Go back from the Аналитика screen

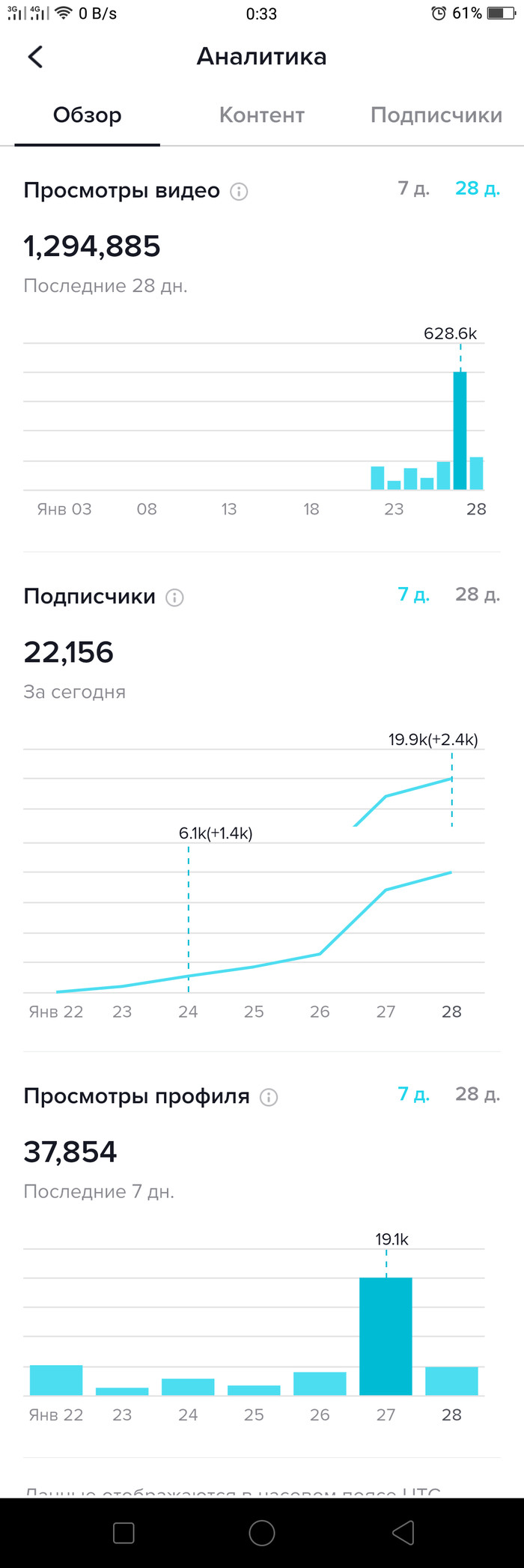[35, 57]
